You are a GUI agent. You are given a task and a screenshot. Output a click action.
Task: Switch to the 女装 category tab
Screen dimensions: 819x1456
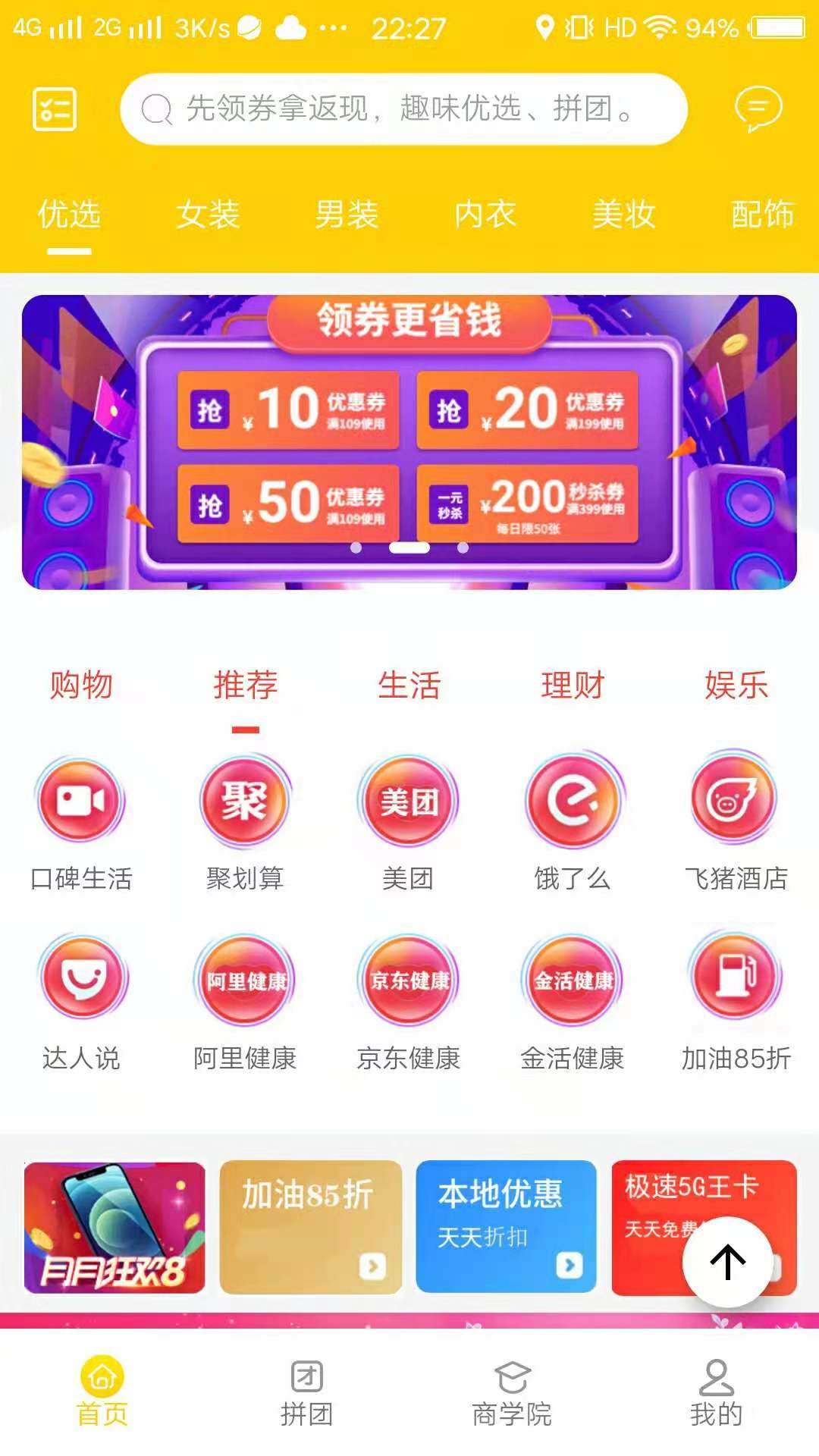[208, 215]
